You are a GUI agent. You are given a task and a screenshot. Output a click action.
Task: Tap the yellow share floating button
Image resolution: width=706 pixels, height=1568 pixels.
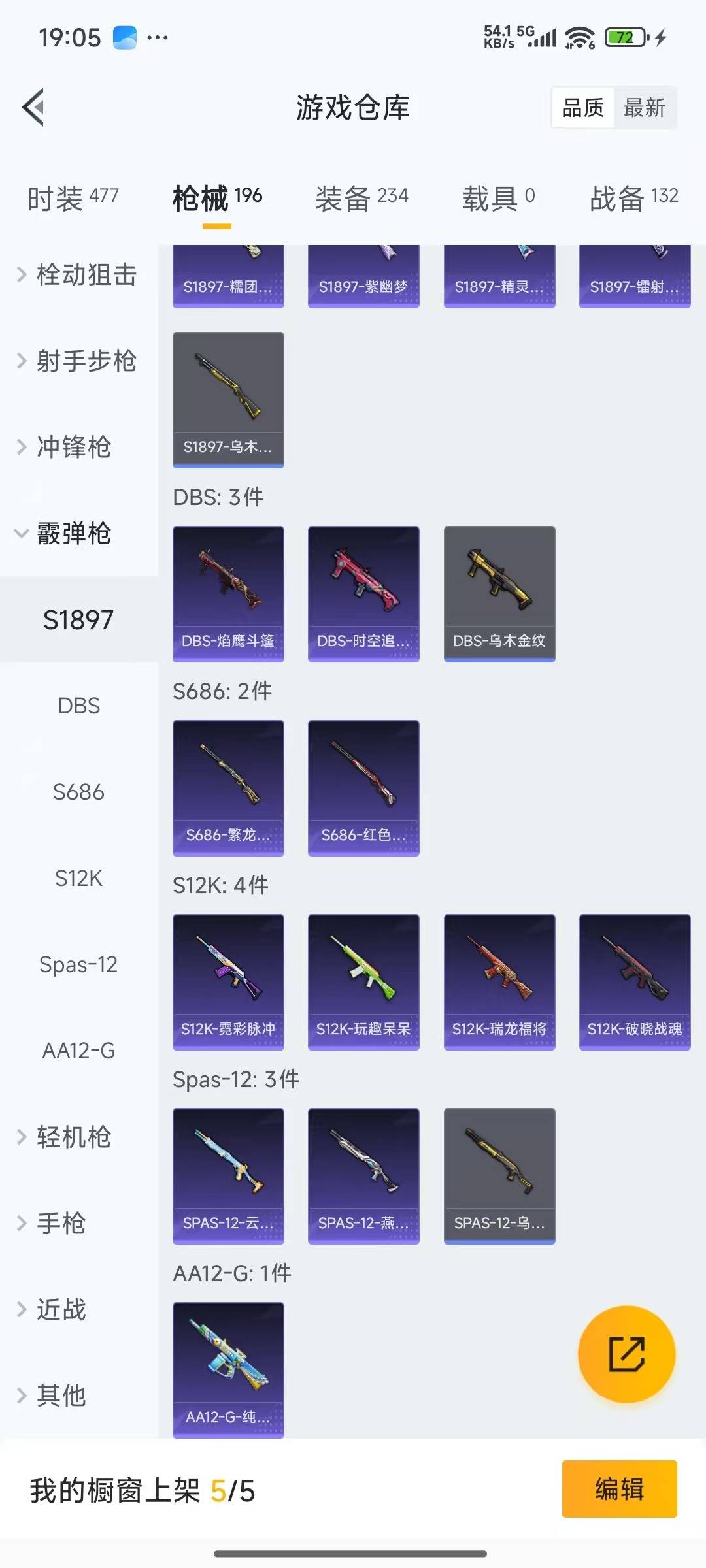click(x=626, y=1354)
